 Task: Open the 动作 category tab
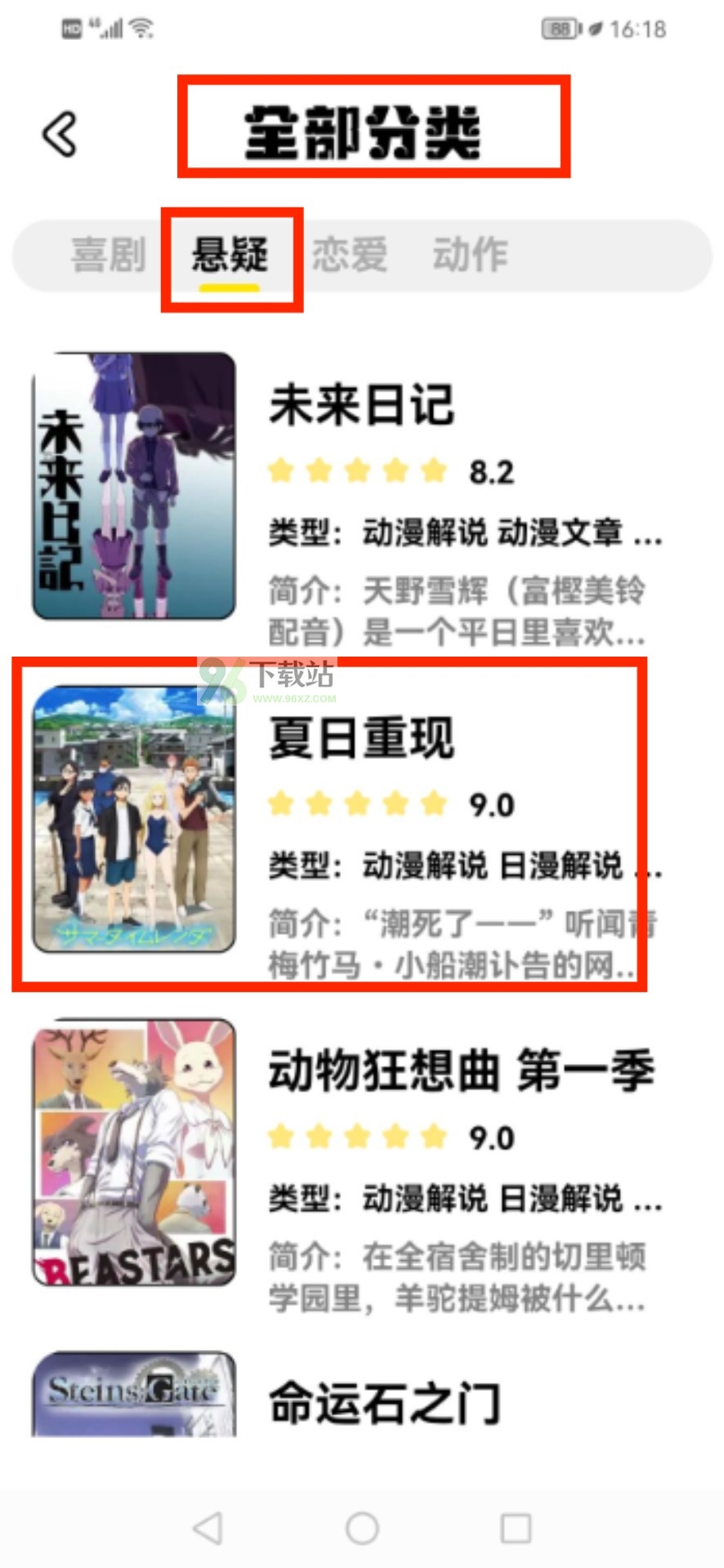pos(470,255)
